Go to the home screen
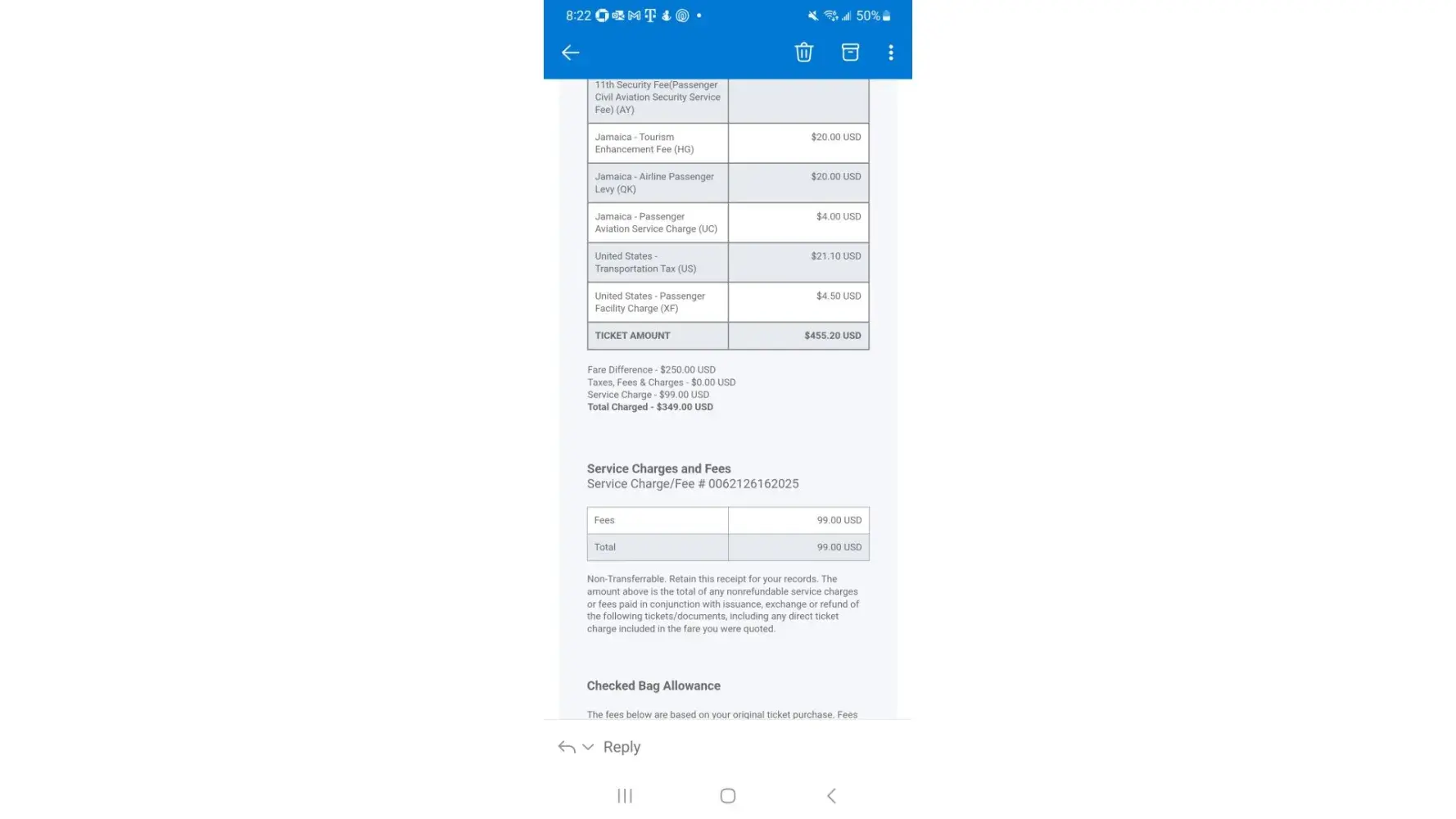This screenshot has width=1456, height=819. pos(727,795)
